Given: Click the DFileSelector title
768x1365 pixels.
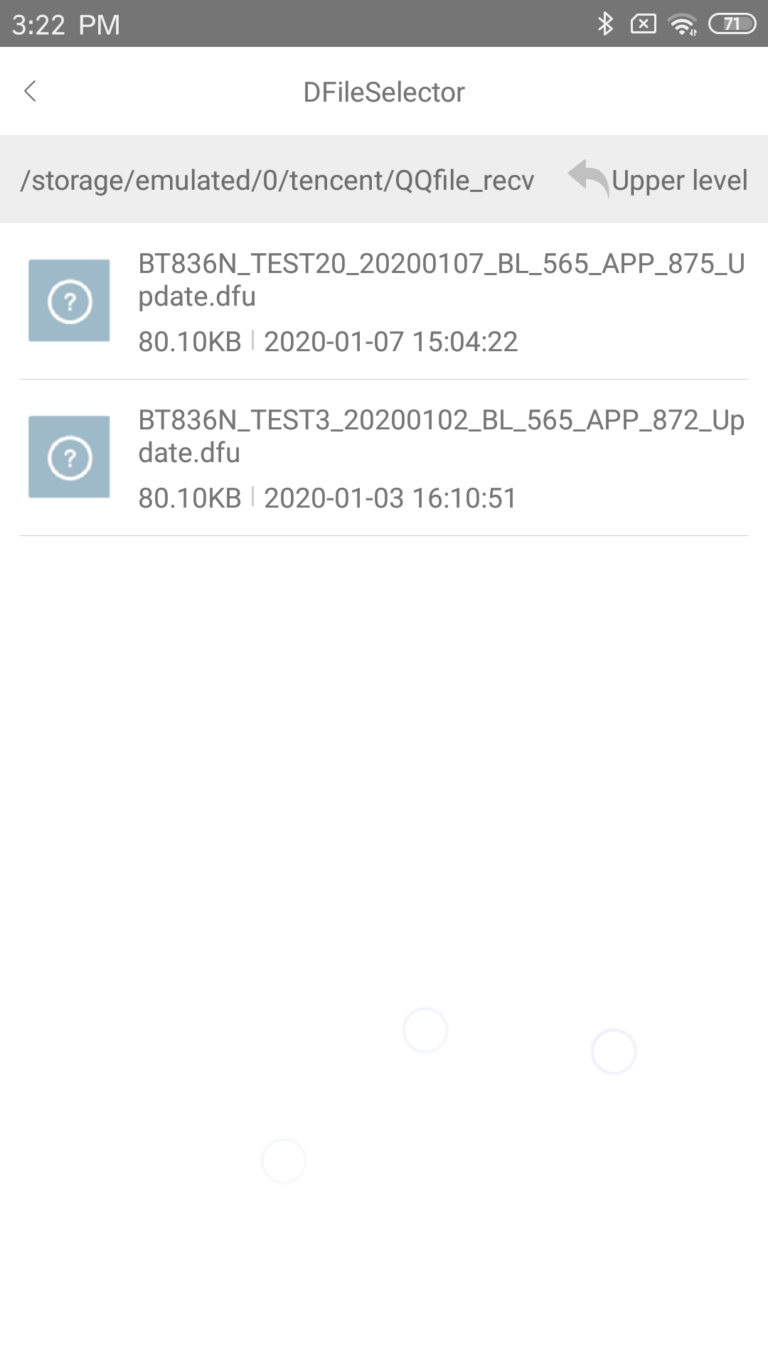Looking at the screenshot, I should [x=384, y=91].
